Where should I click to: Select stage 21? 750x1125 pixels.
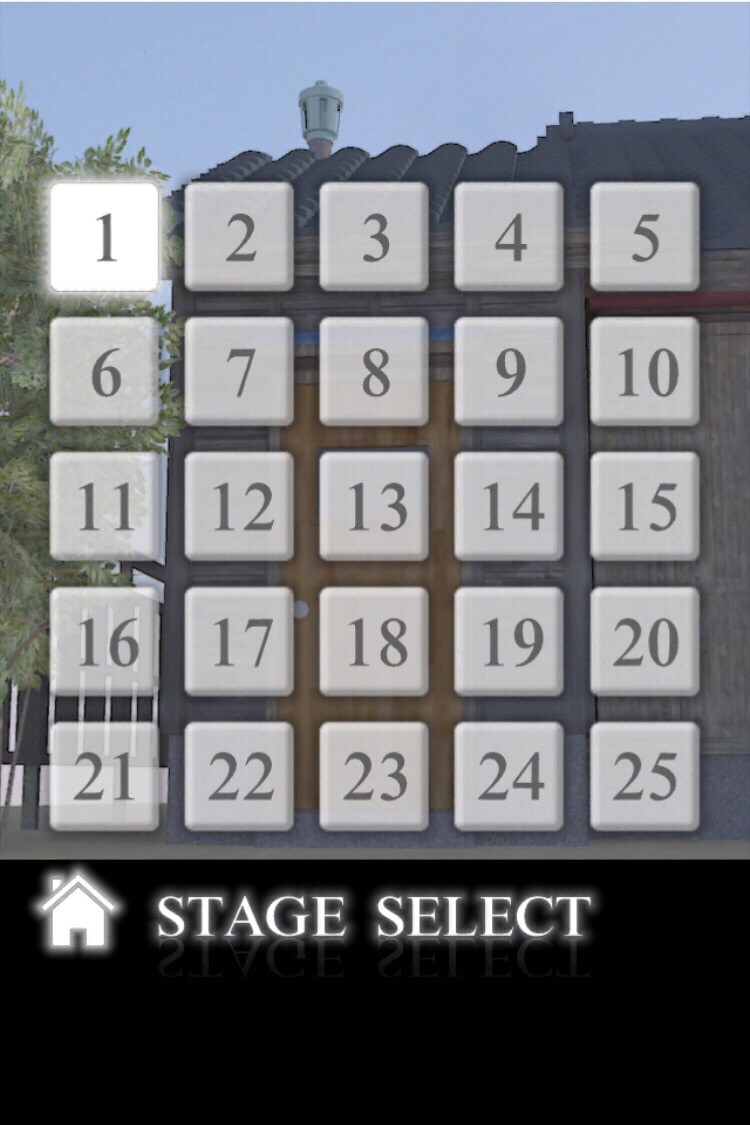[x=105, y=776]
